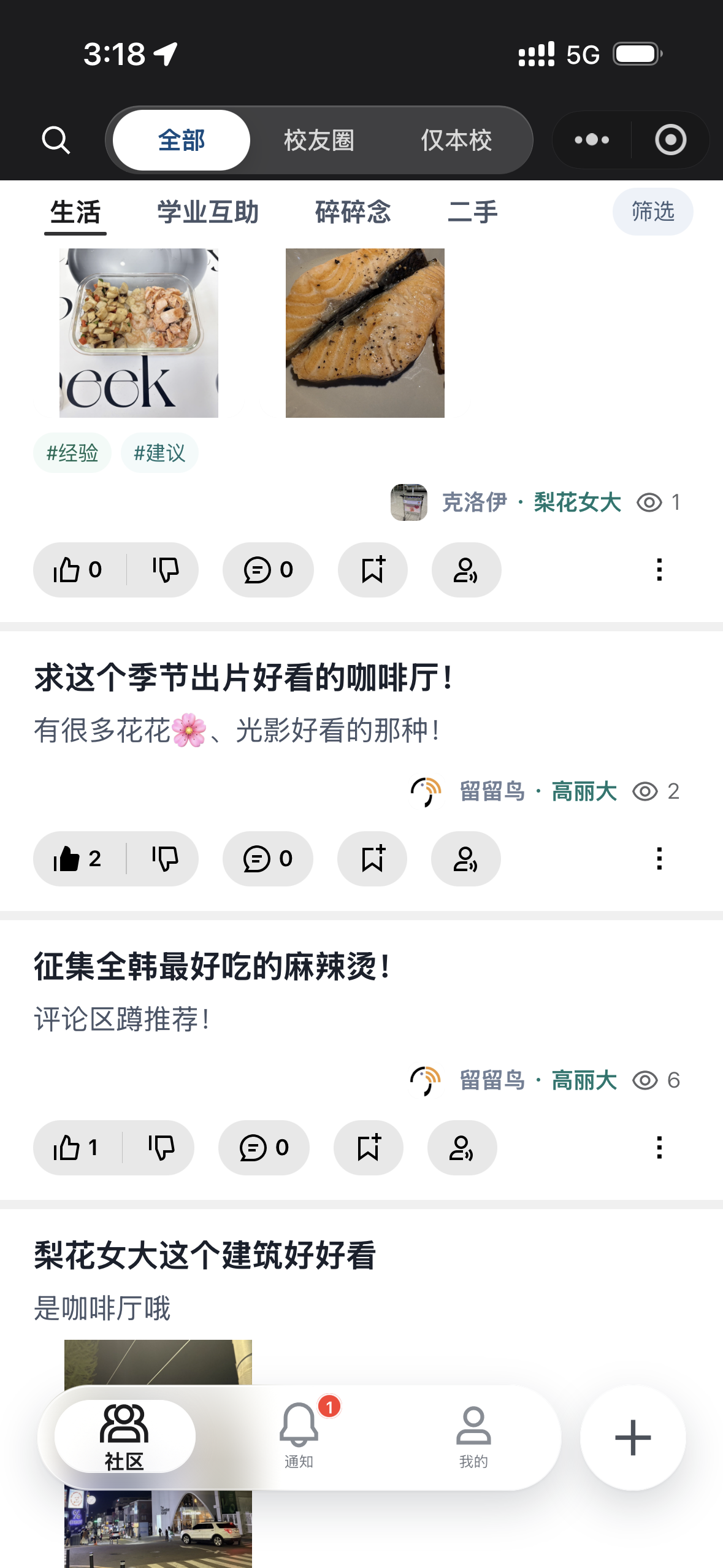Screen dimensions: 723x1568
Task: Open the mini-program more menu (three dots)
Action: point(591,139)
